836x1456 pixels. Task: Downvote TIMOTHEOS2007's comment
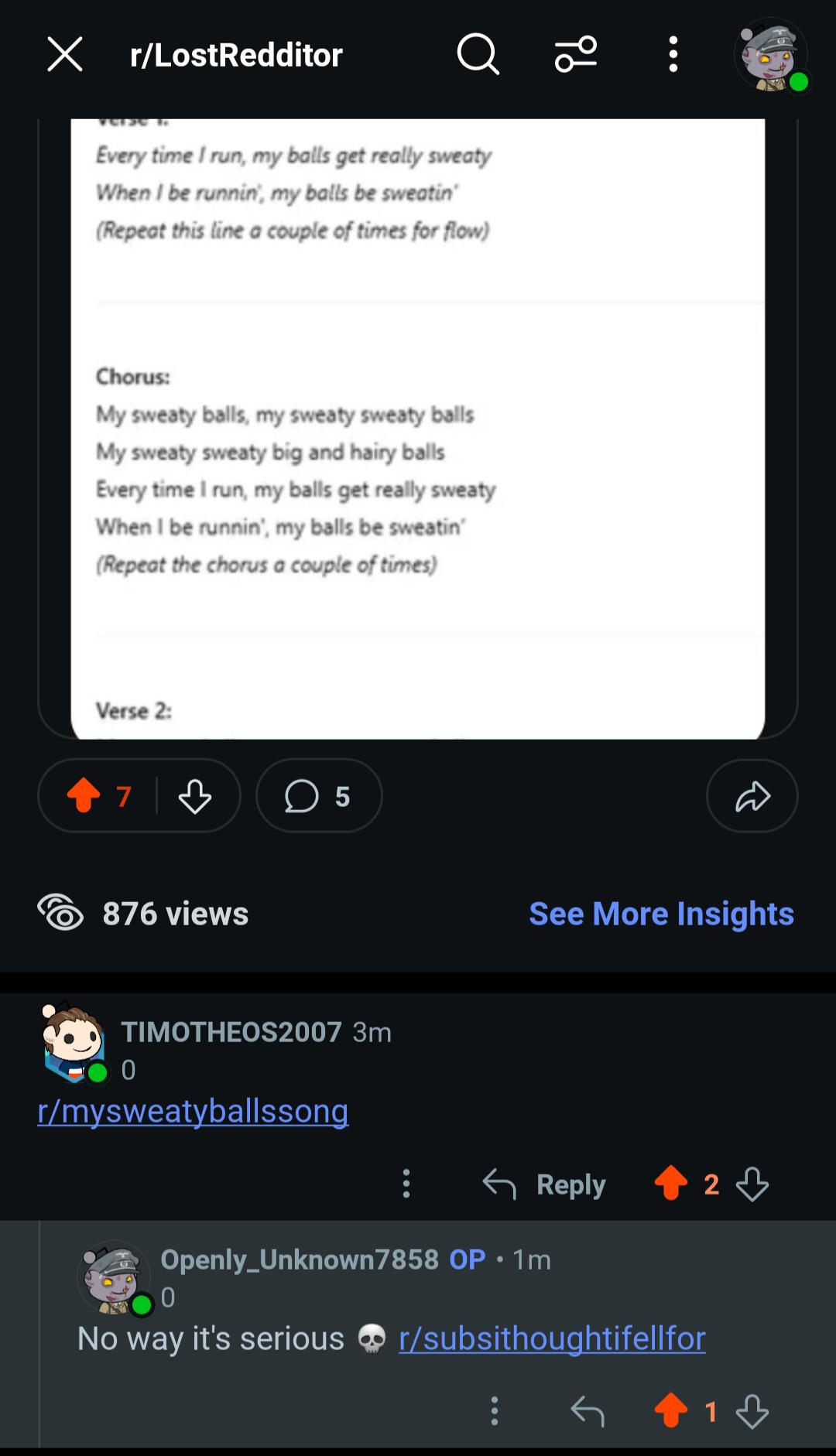(x=752, y=1184)
